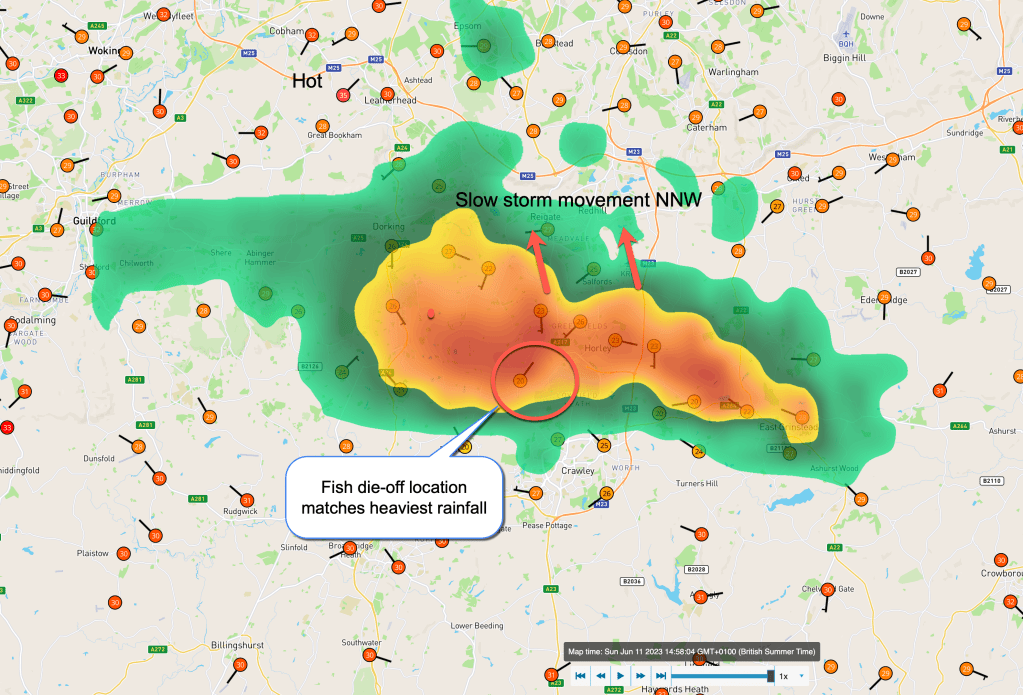This screenshot has height=695, width=1023.
Task: Jump to the last frame
Action: click(x=661, y=676)
